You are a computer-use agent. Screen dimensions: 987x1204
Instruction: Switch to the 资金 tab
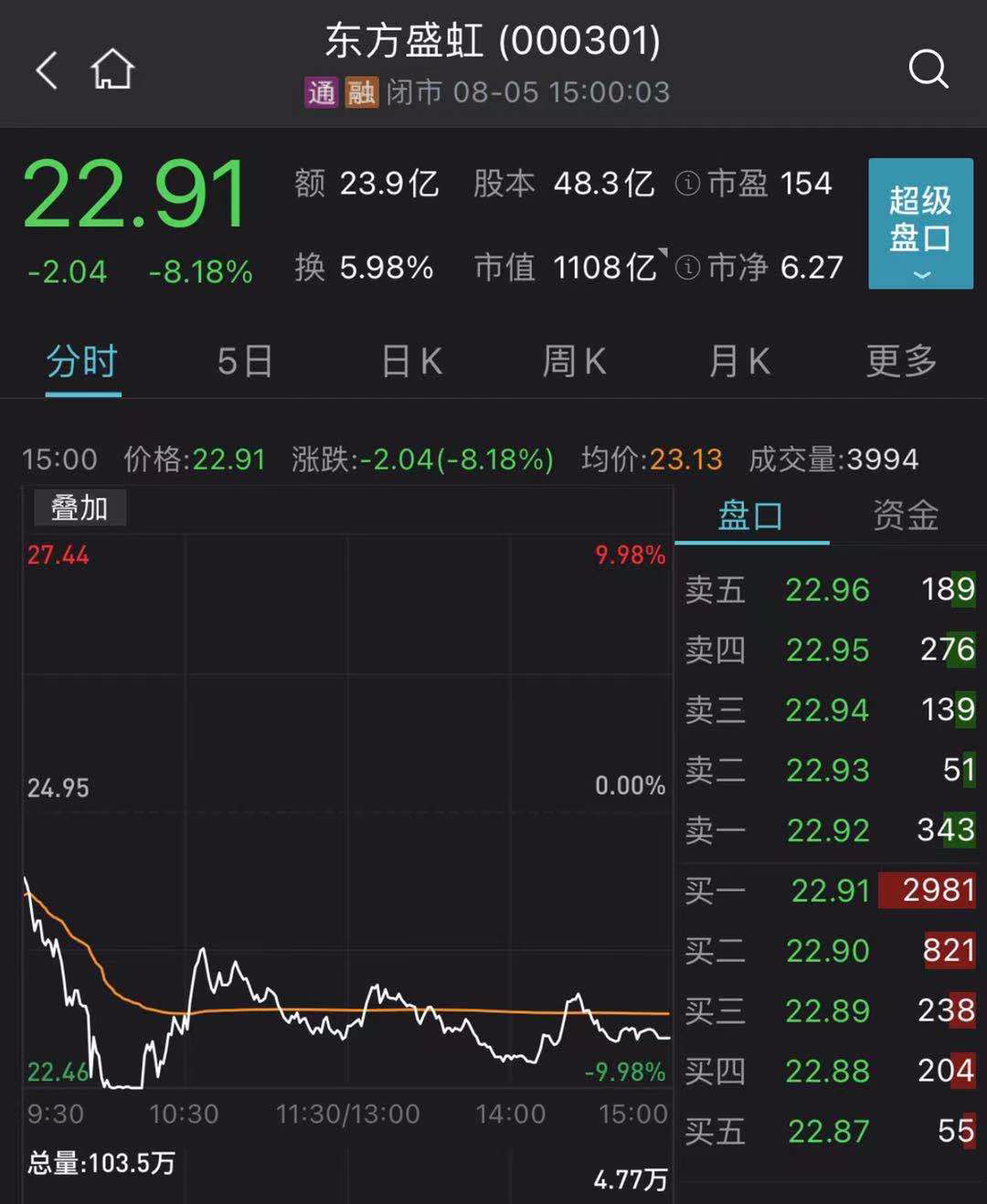pos(906,516)
